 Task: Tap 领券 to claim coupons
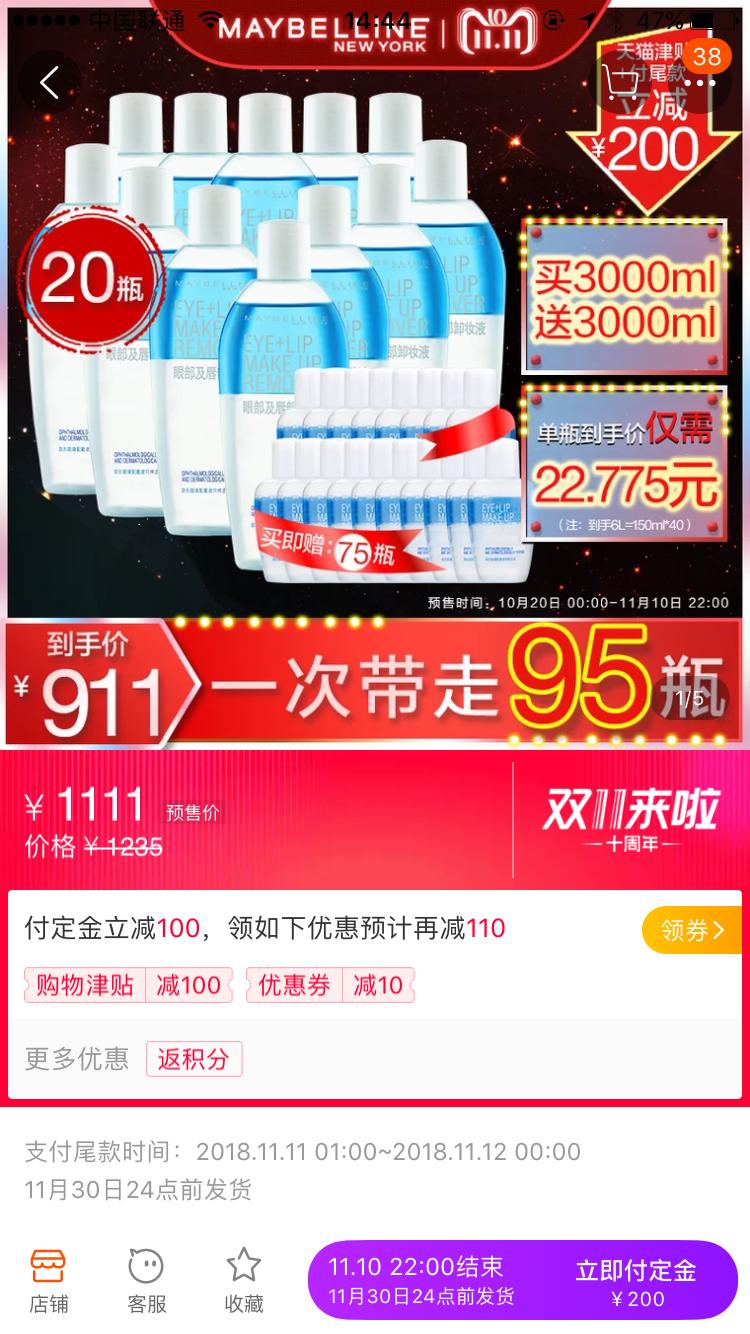[691, 930]
